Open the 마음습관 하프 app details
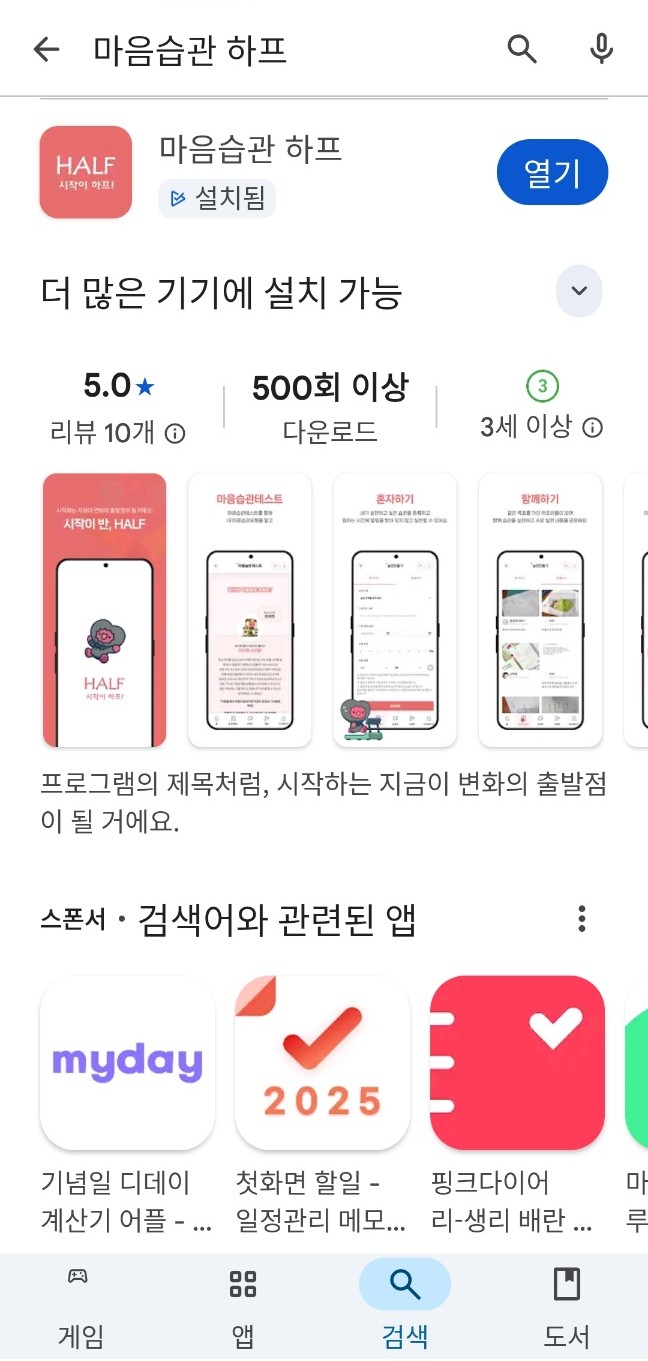The width and height of the screenshot is (648, 1361). [250, 149]
